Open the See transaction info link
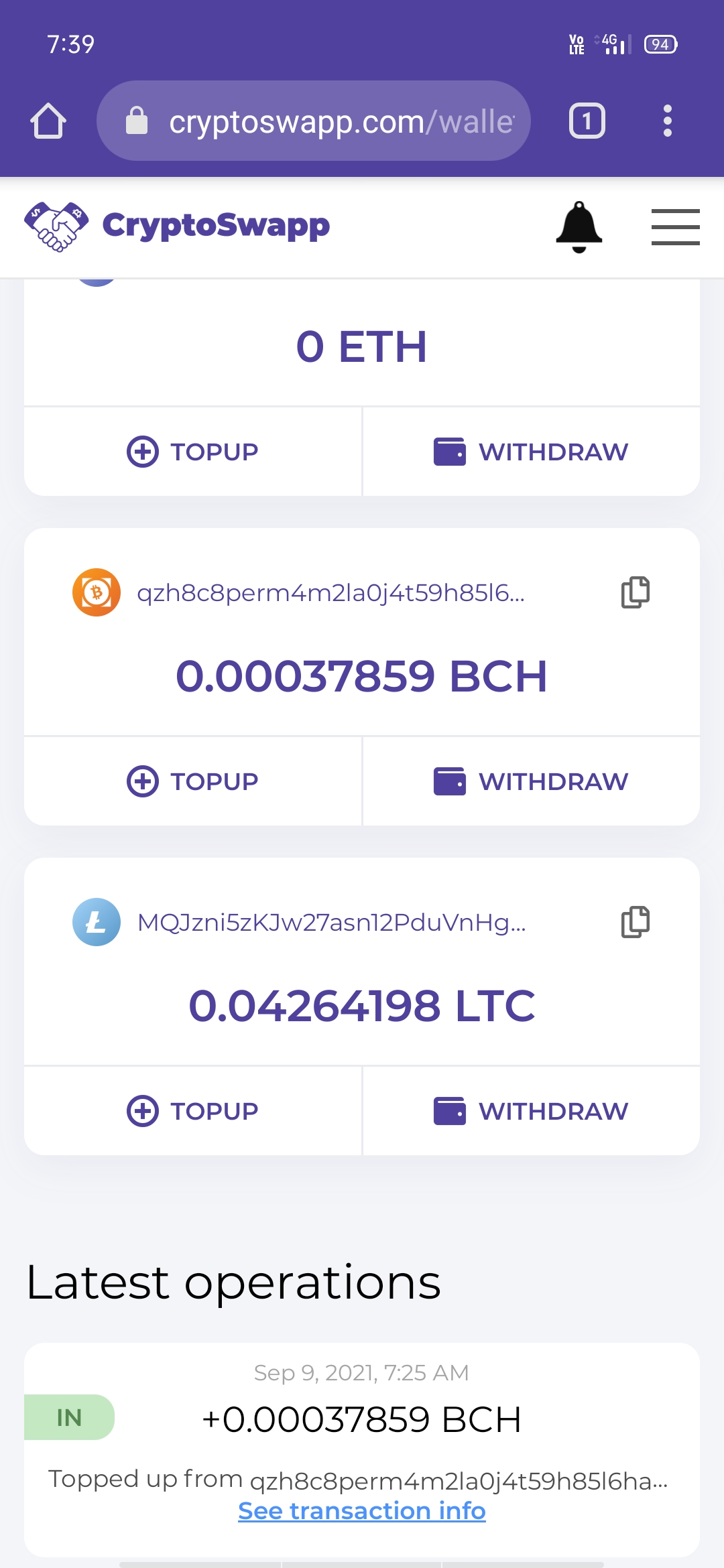The height and width of the screenshot is (1568, 724). [x=362, y=1511]
